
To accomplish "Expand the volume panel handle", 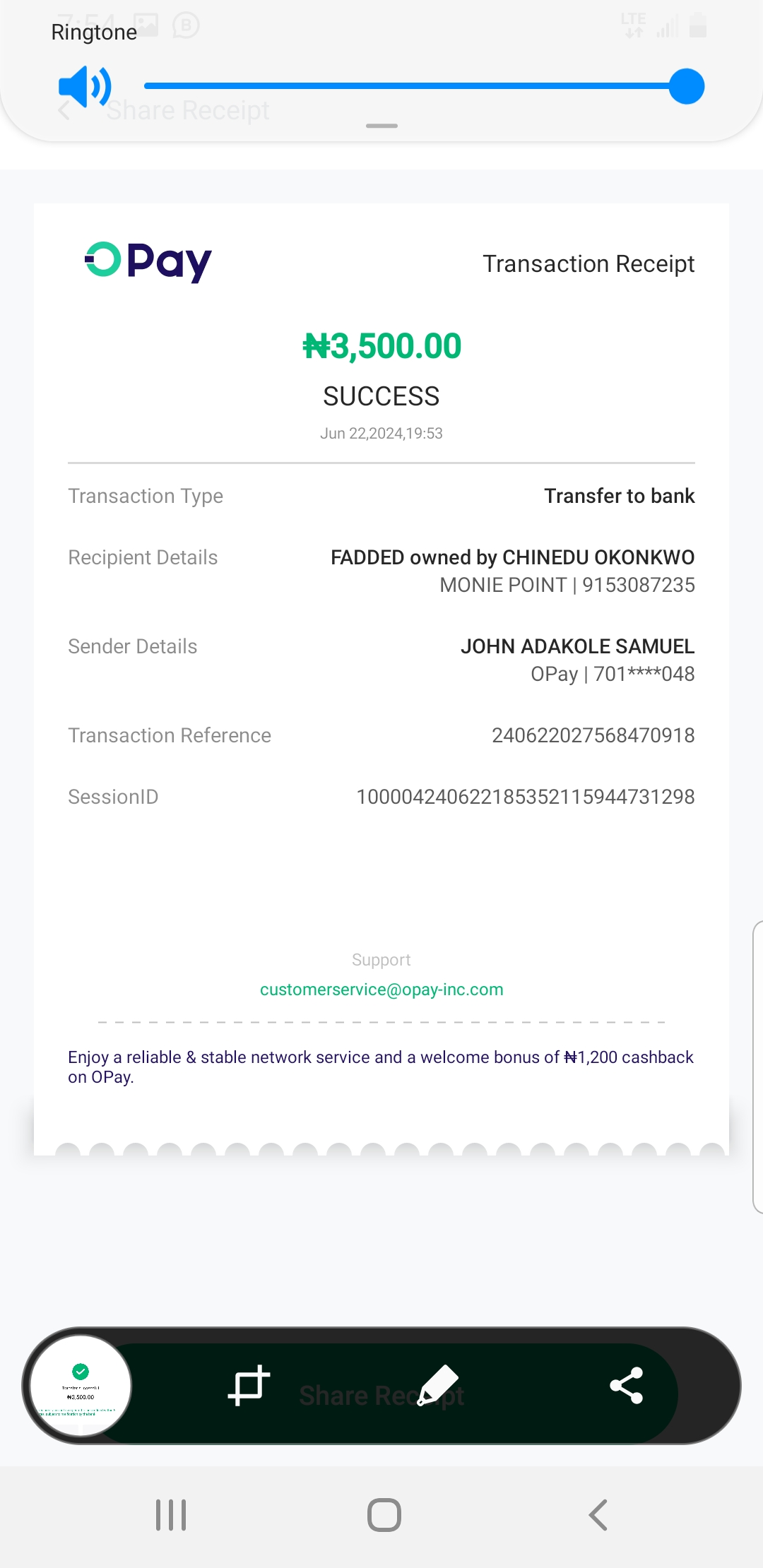I will [381, 126].
